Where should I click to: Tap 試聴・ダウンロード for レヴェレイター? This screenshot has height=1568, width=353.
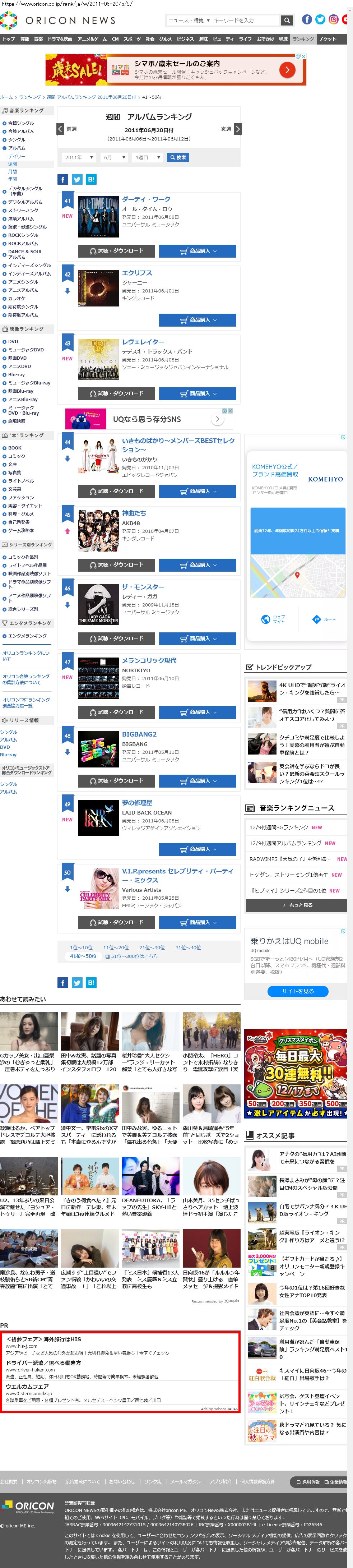click(x=116, y=393)
